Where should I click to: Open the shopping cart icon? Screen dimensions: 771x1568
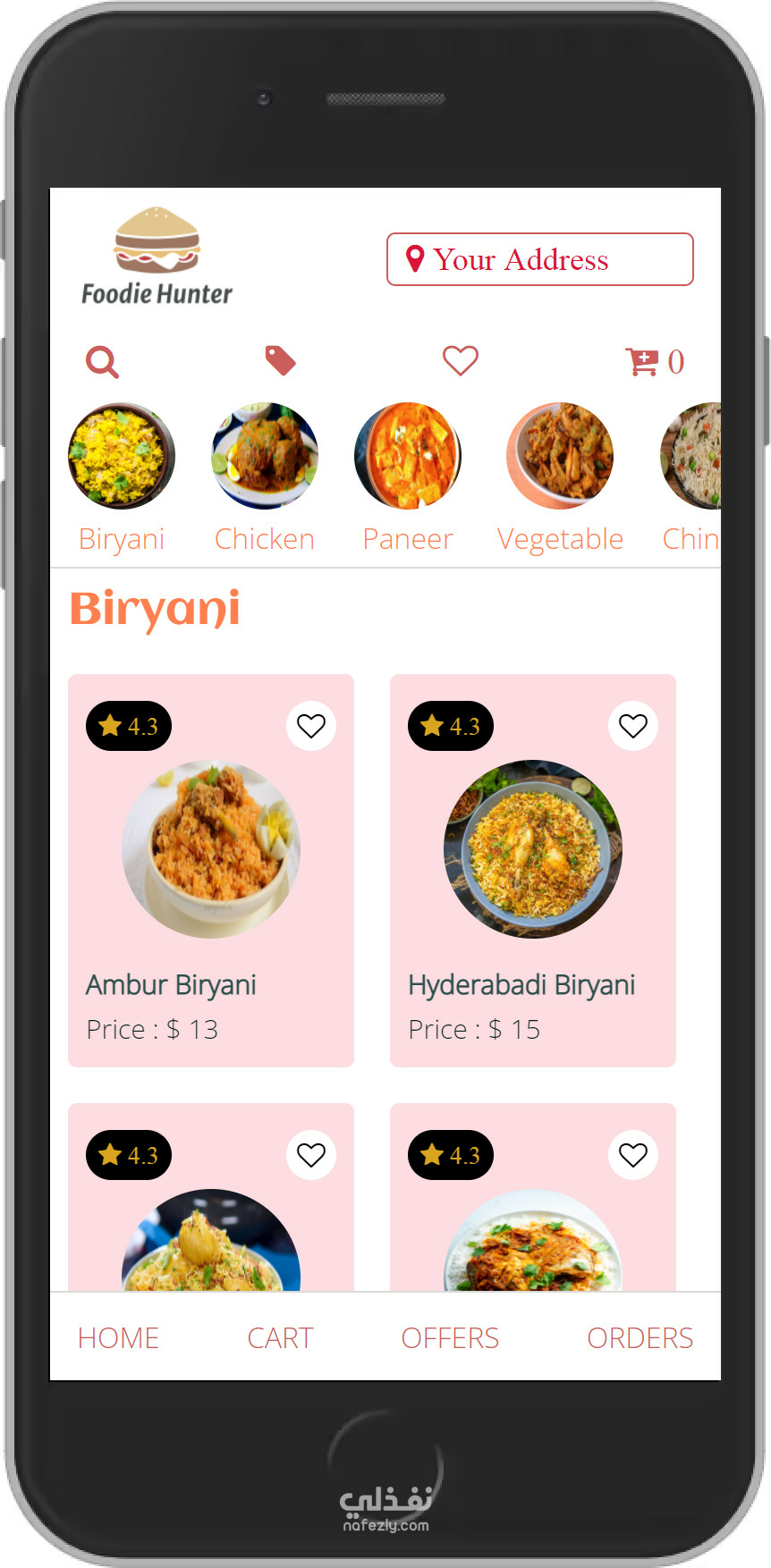(642, 361)
